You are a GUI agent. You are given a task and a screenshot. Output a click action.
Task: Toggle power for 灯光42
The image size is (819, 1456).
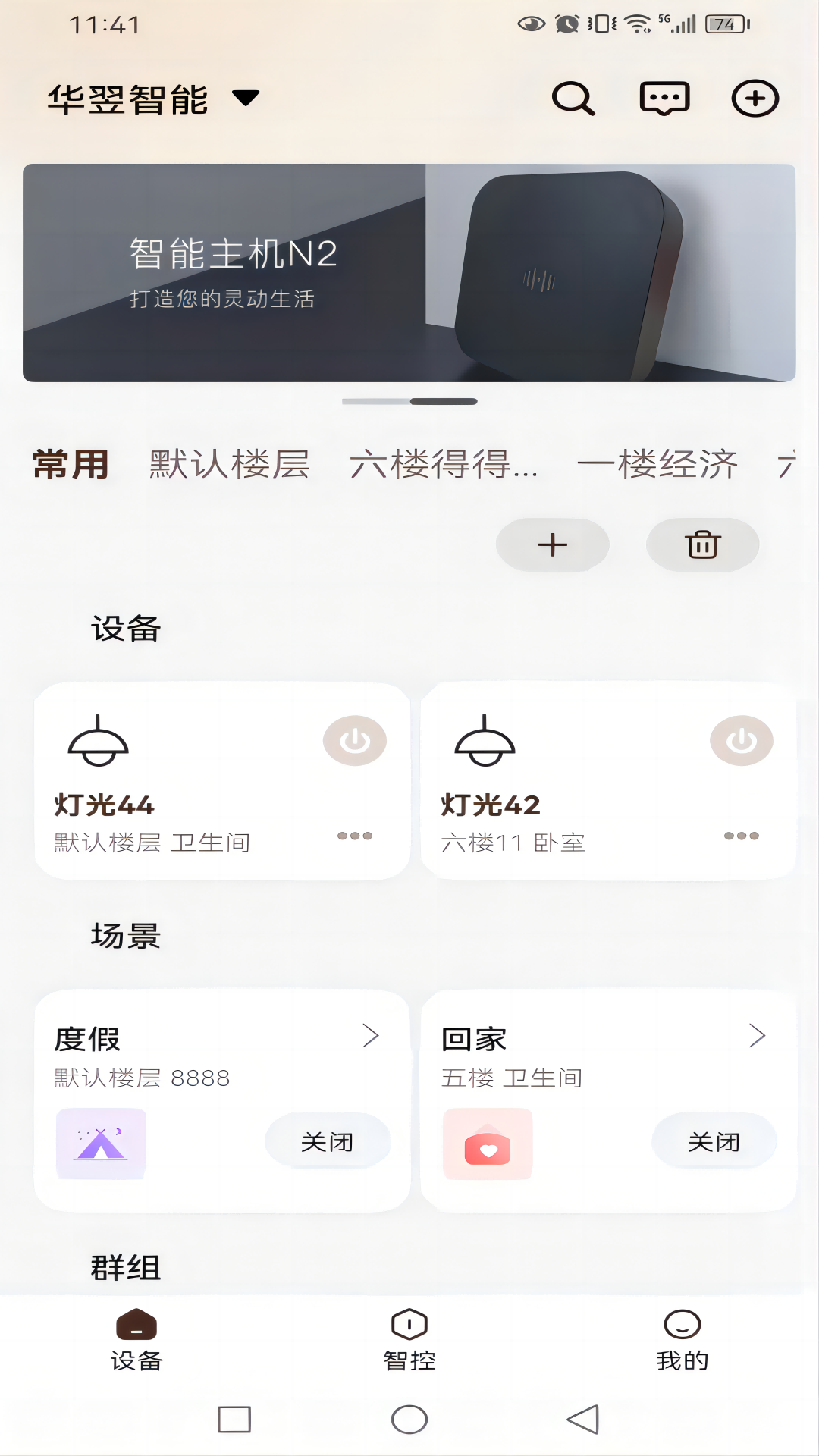[741, 739]
